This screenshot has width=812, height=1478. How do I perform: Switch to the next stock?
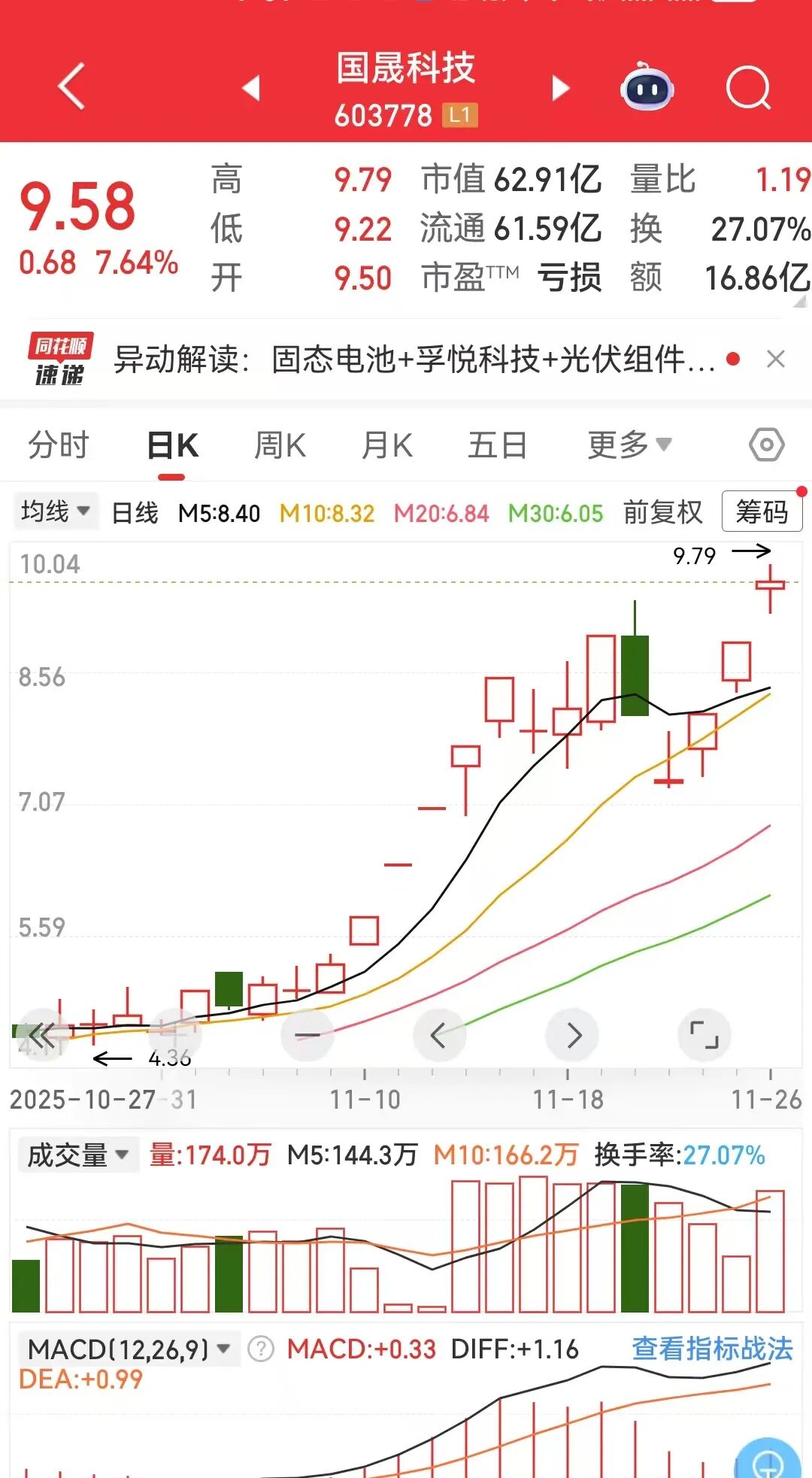click(x=560, y=88)
